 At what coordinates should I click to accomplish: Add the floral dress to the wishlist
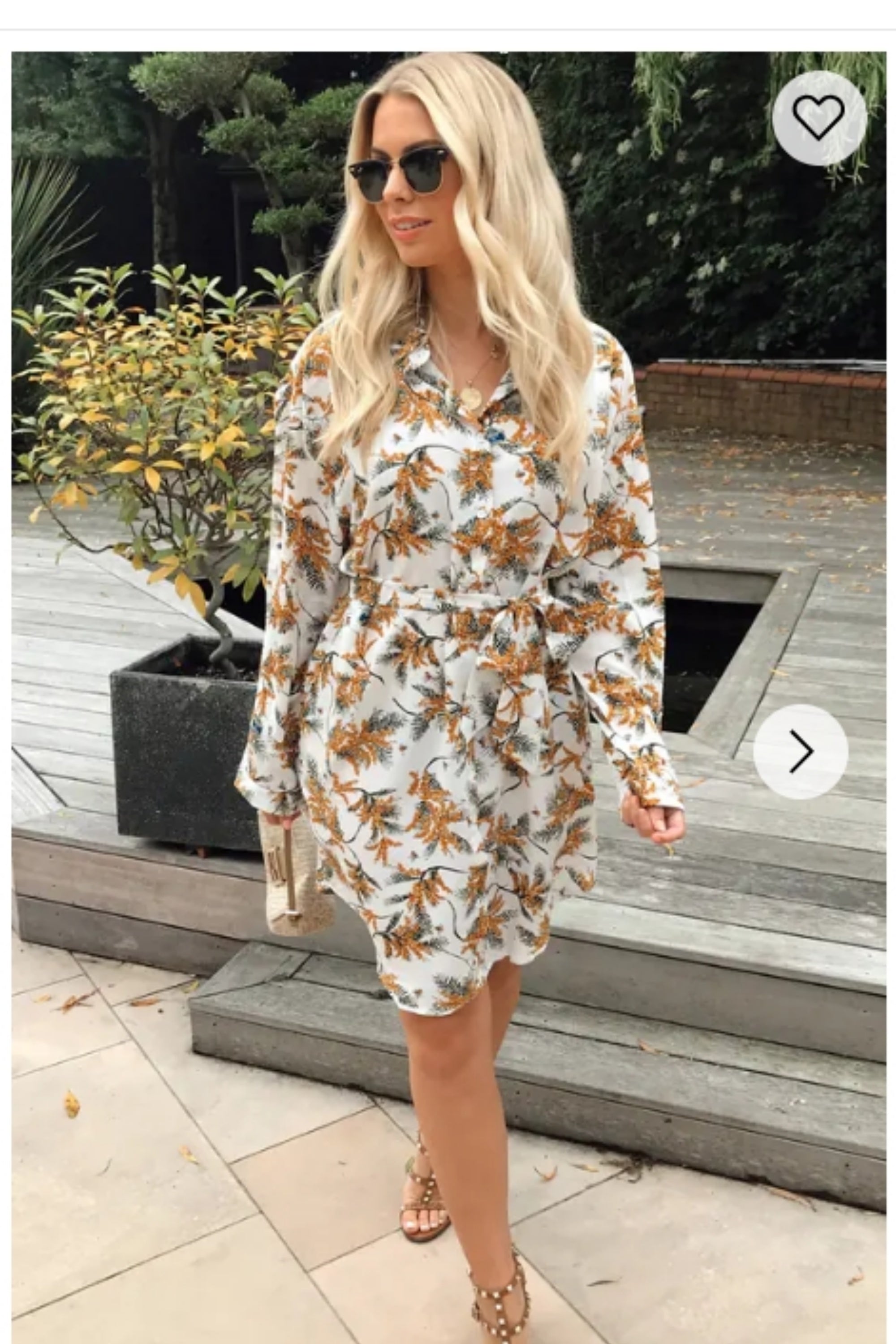(x=819, y=118)
